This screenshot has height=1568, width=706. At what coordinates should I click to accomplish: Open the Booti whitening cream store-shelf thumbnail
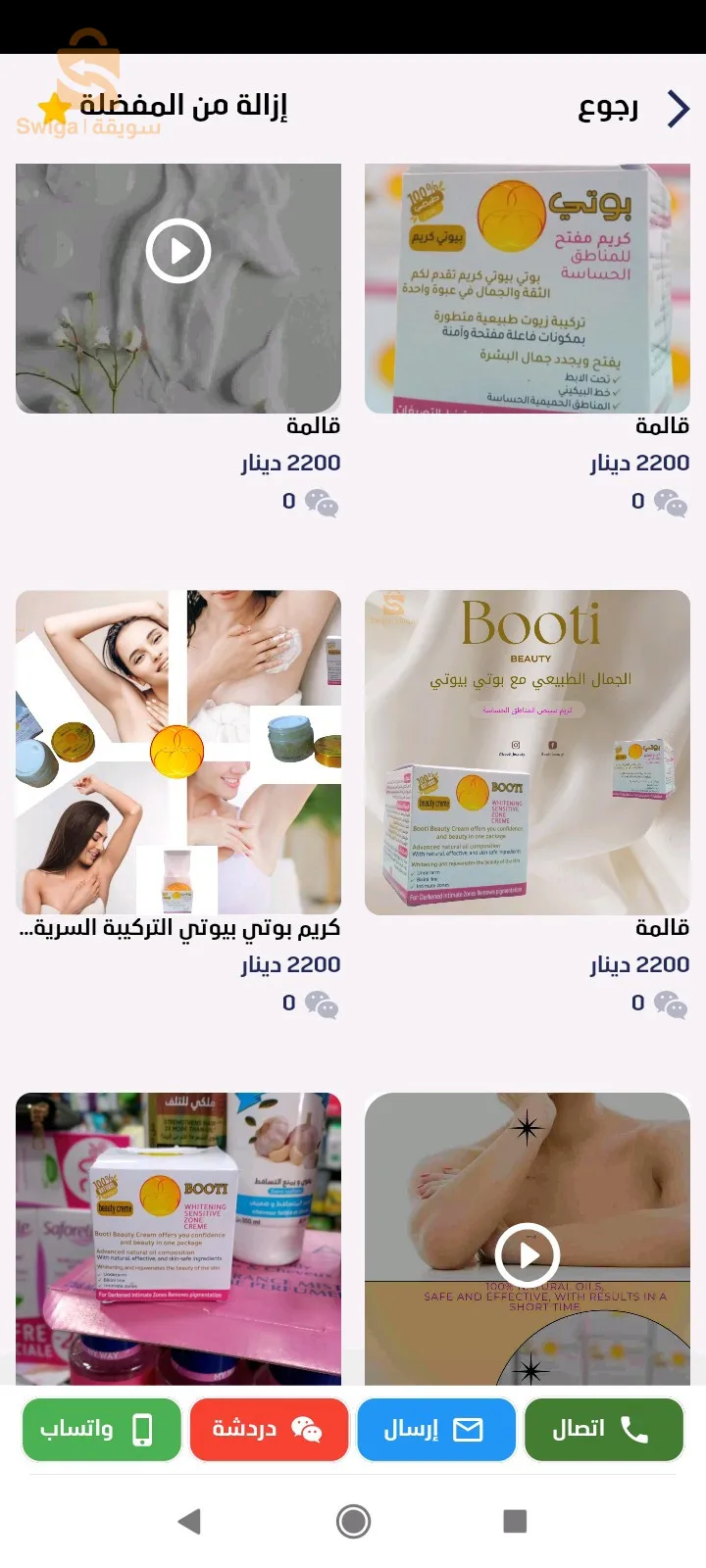coord(176,1238)
